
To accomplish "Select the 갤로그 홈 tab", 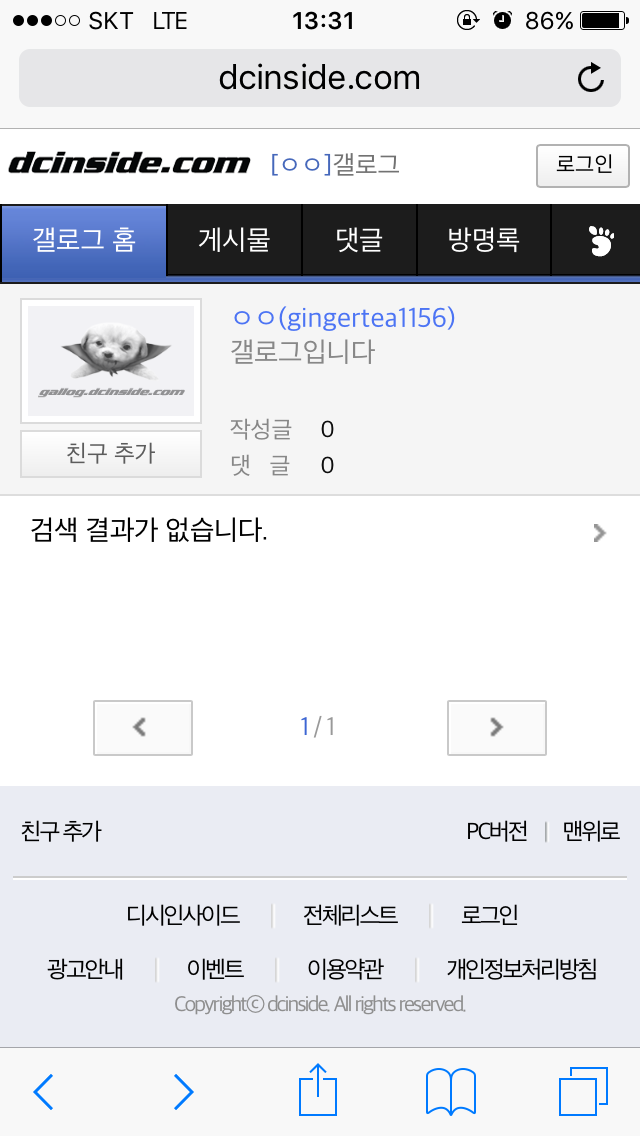I will coord(84,240).
